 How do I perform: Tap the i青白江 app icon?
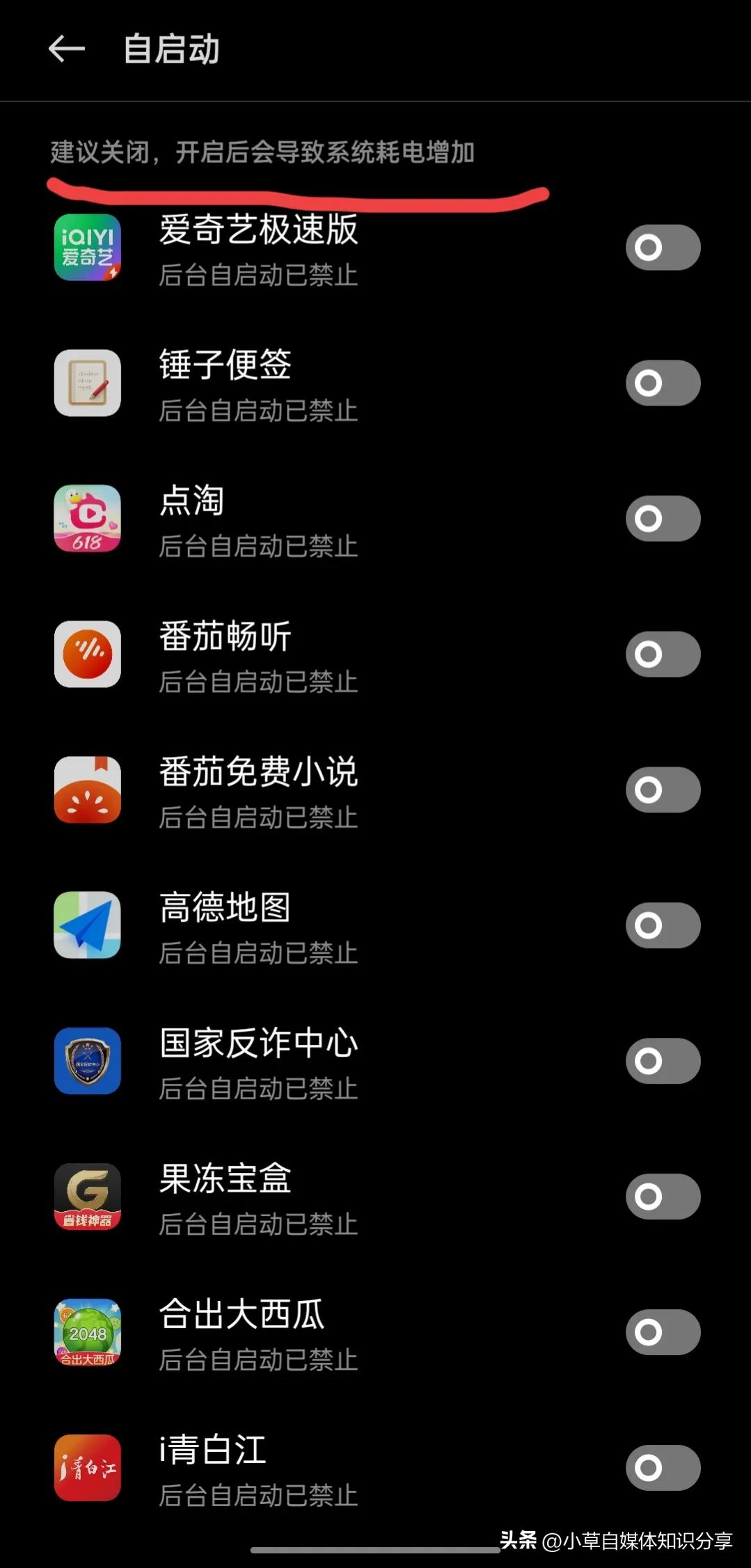coord(87,1468)
